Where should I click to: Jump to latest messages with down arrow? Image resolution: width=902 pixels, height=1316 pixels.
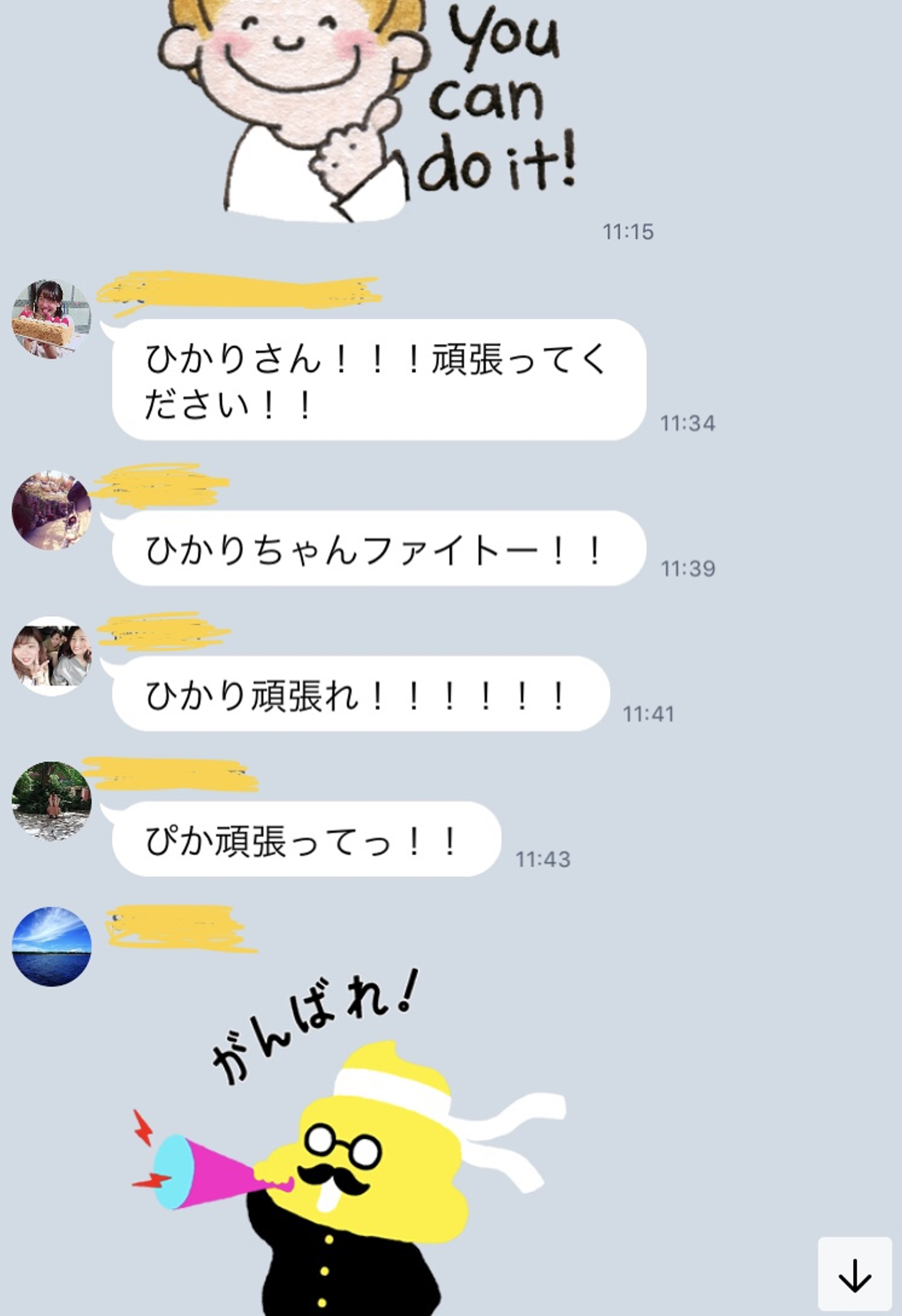854,1274
